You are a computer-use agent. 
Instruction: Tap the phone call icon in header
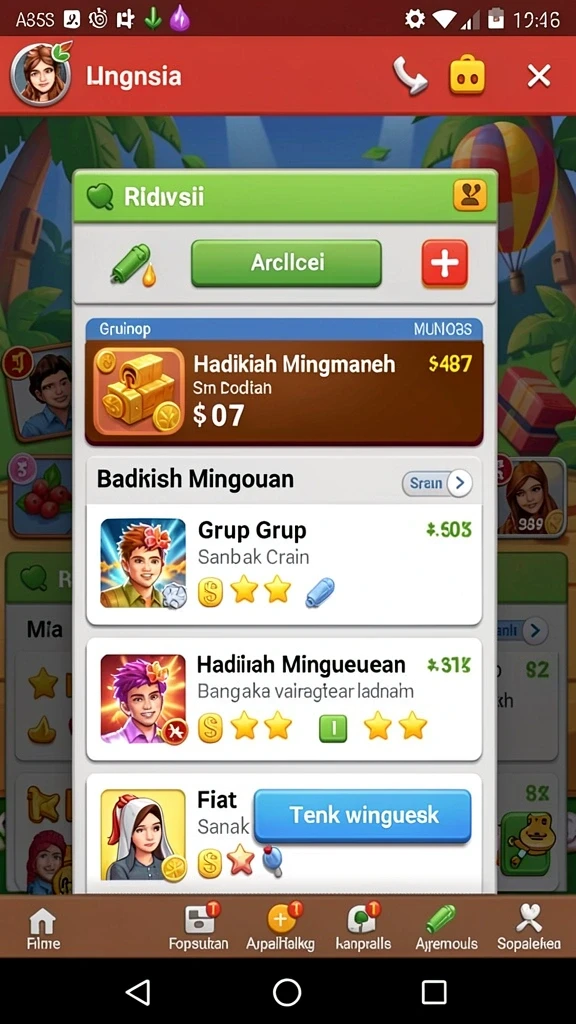(x=410, y=76)
